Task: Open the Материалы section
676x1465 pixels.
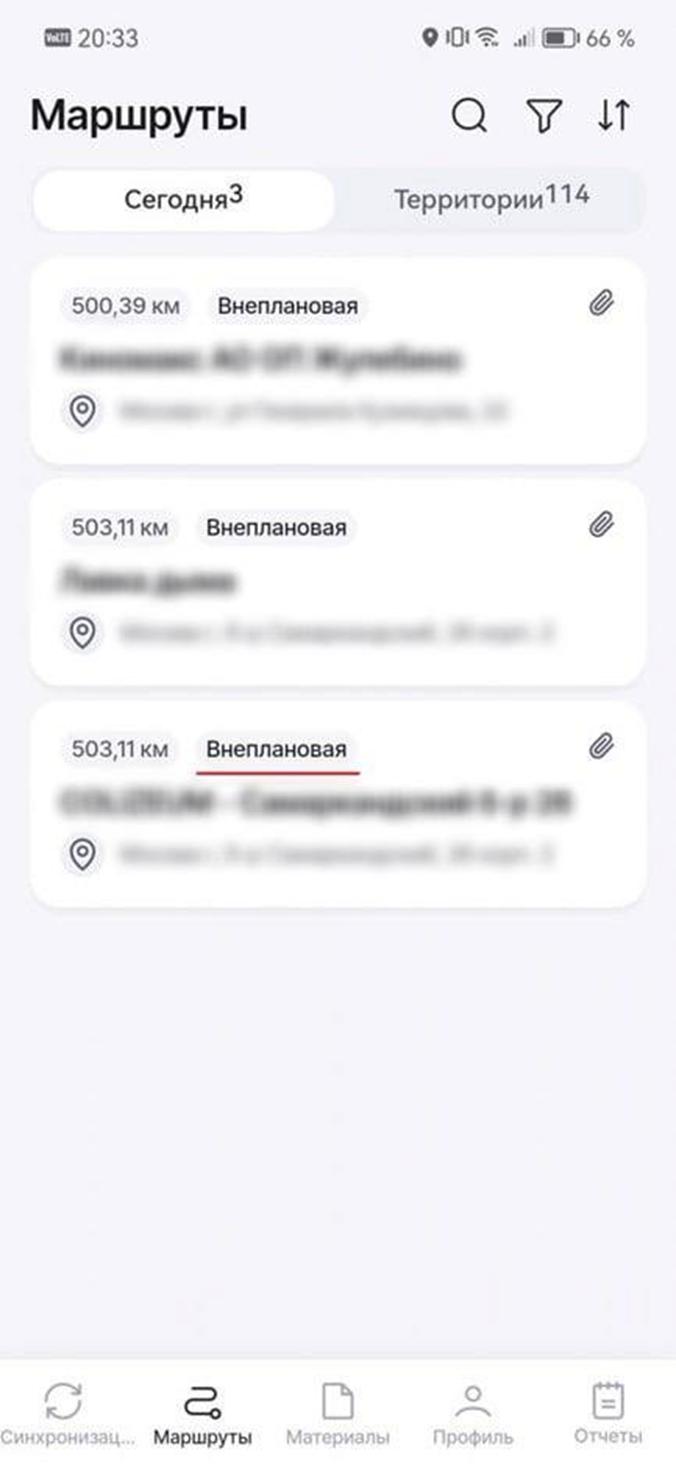Action: point(337,1413)
